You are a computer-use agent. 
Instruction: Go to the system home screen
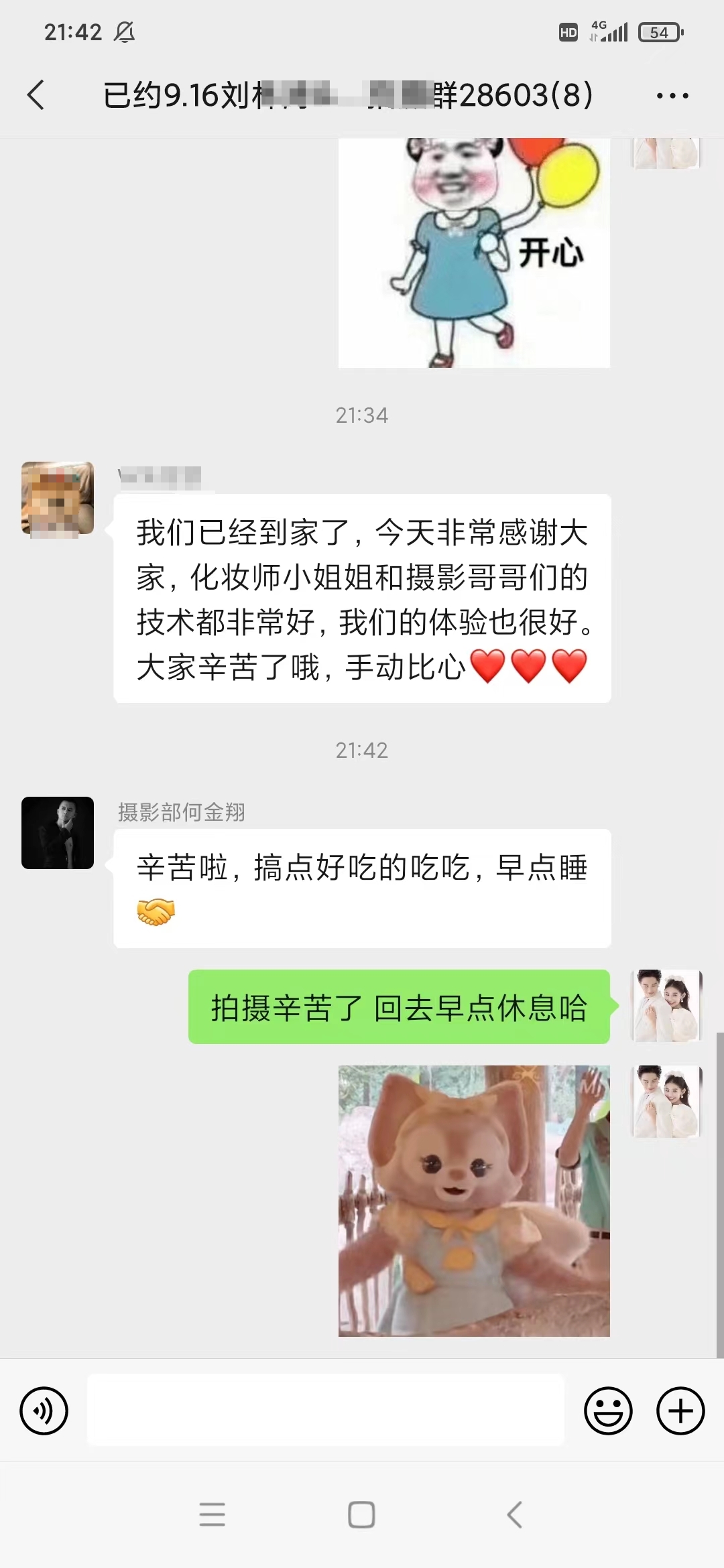361,1514
